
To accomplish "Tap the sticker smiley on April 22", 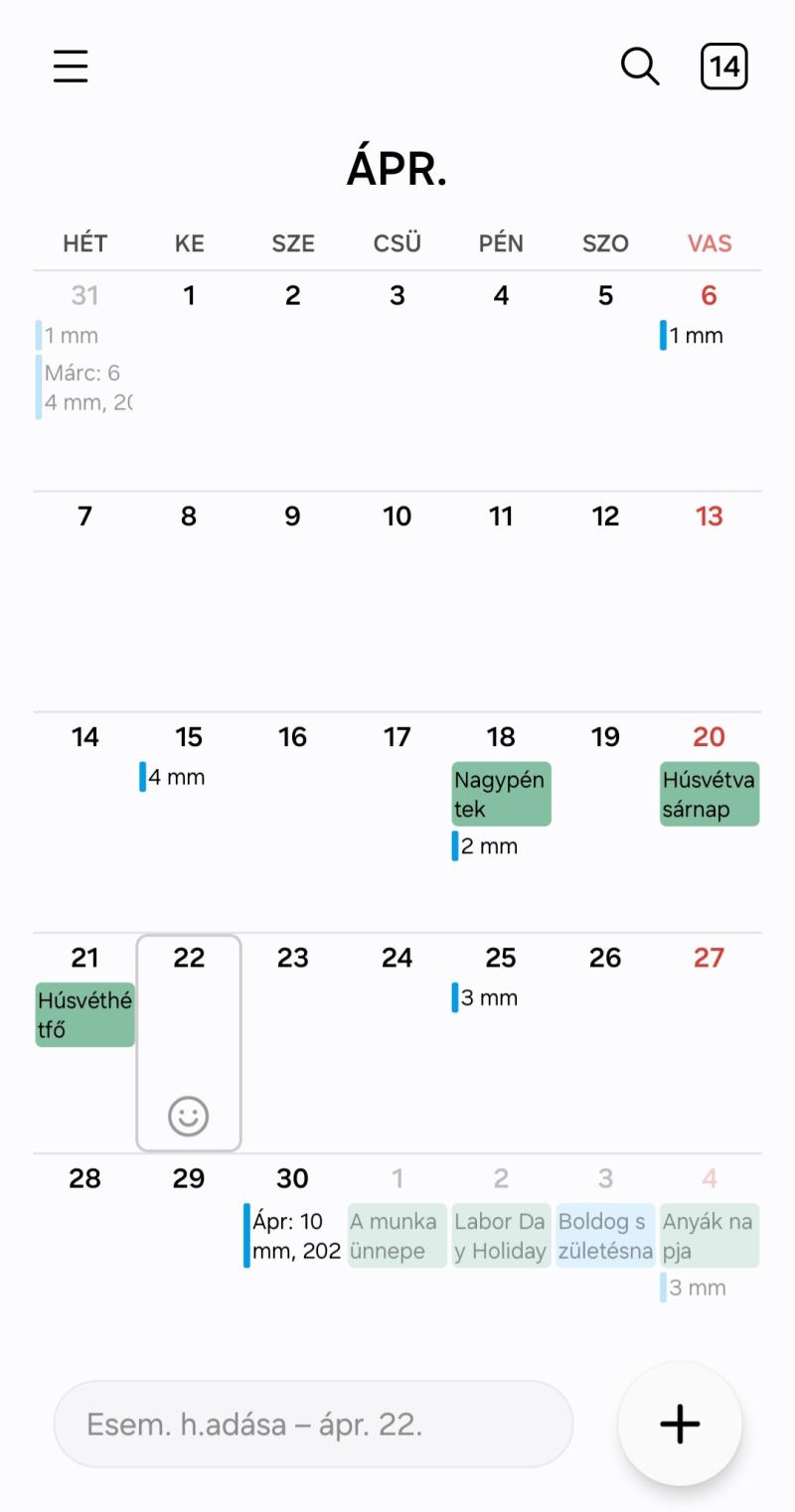I will click(189, 1116).
